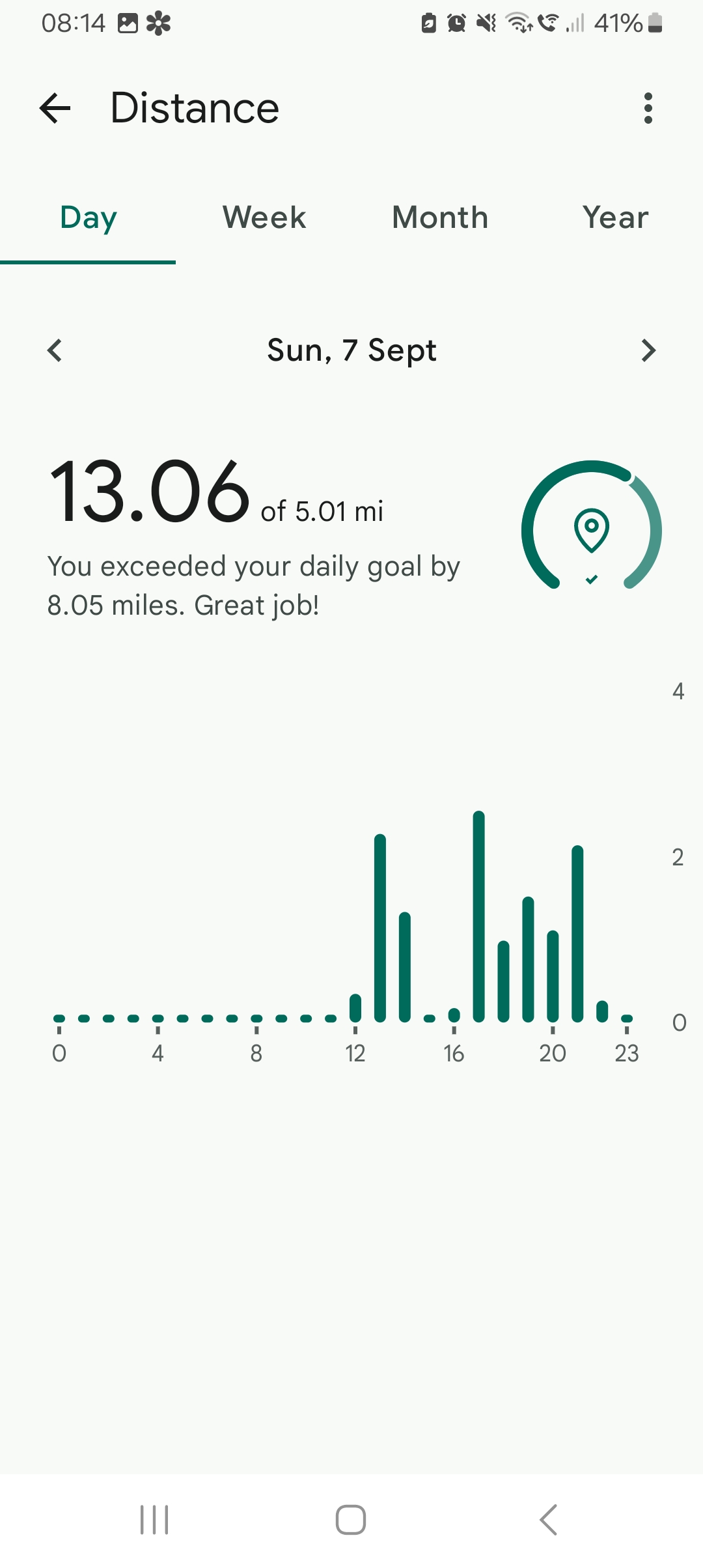
Task: Show the Year view
Action: (x=615, y=217)
